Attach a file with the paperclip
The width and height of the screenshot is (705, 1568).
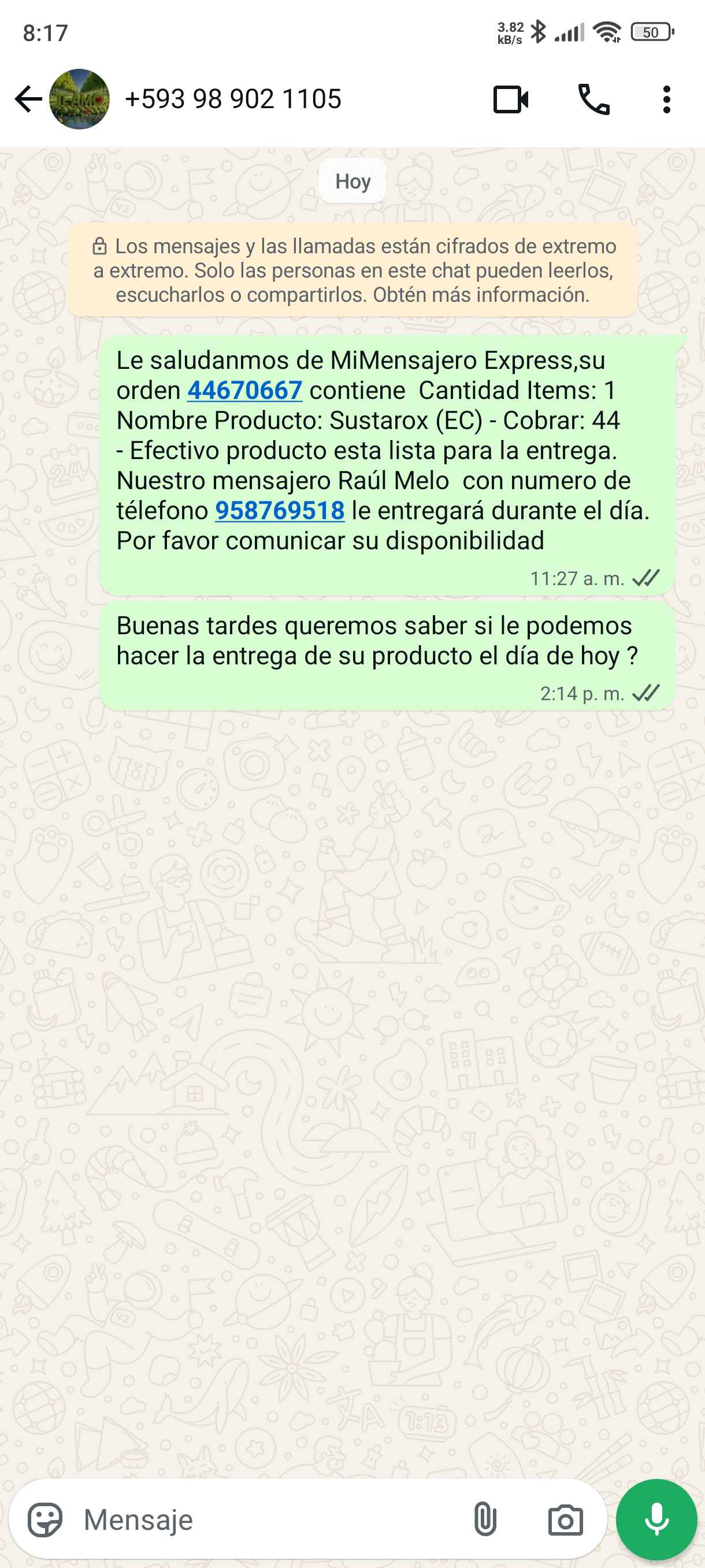click(485, 1520)
